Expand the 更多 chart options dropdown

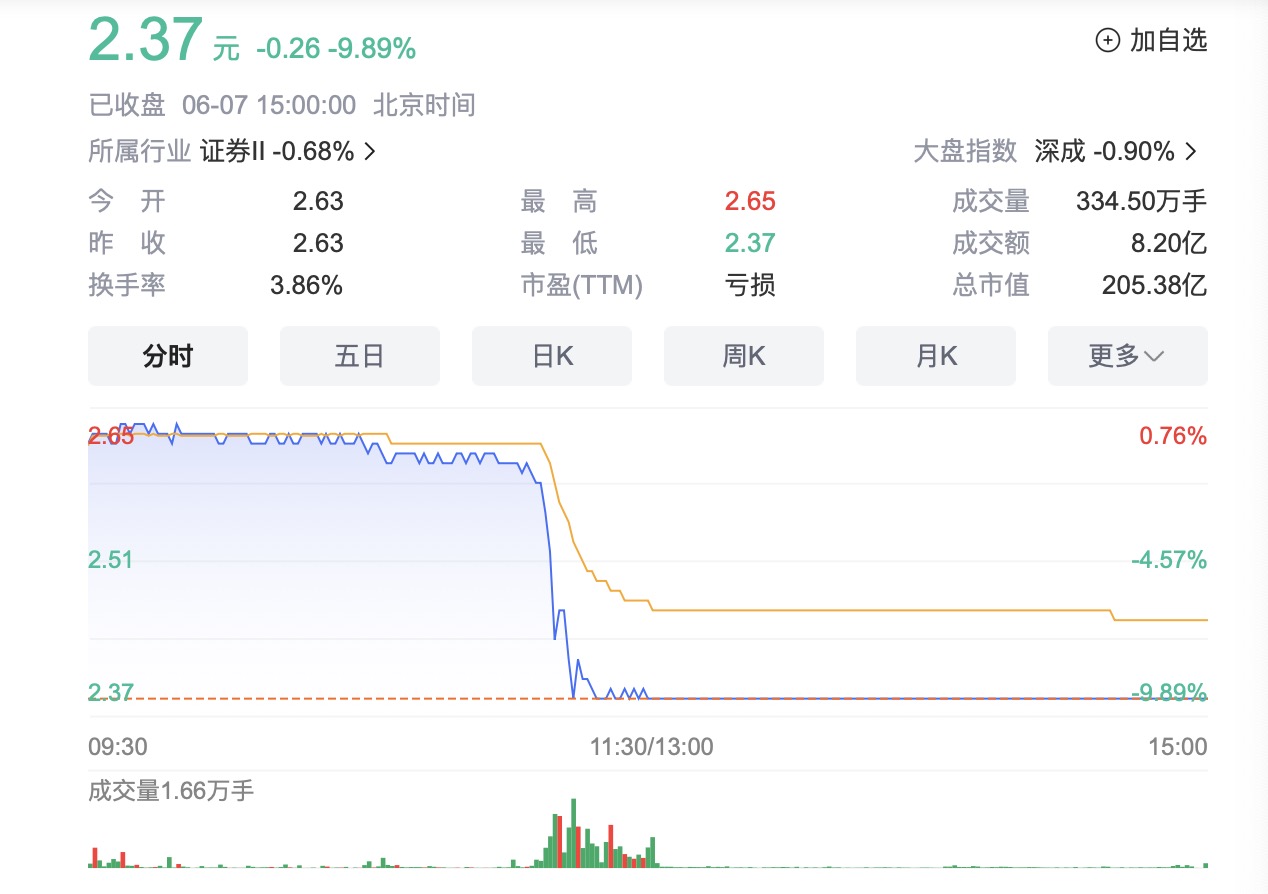pos(1127,356)
